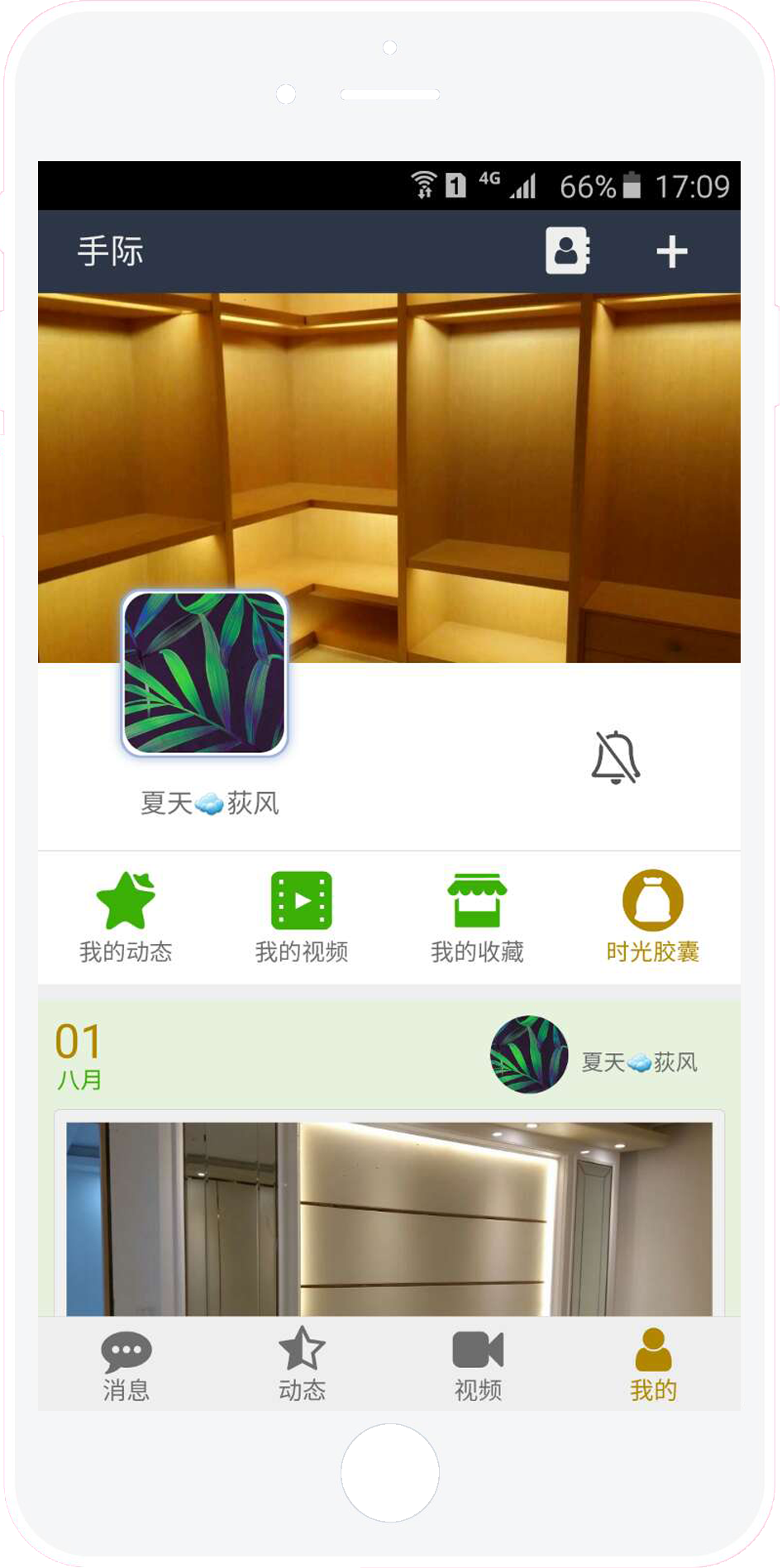The image size is (782, 1568).
Task: Tap the plus icon in header
Action: (x=671, y=251)
